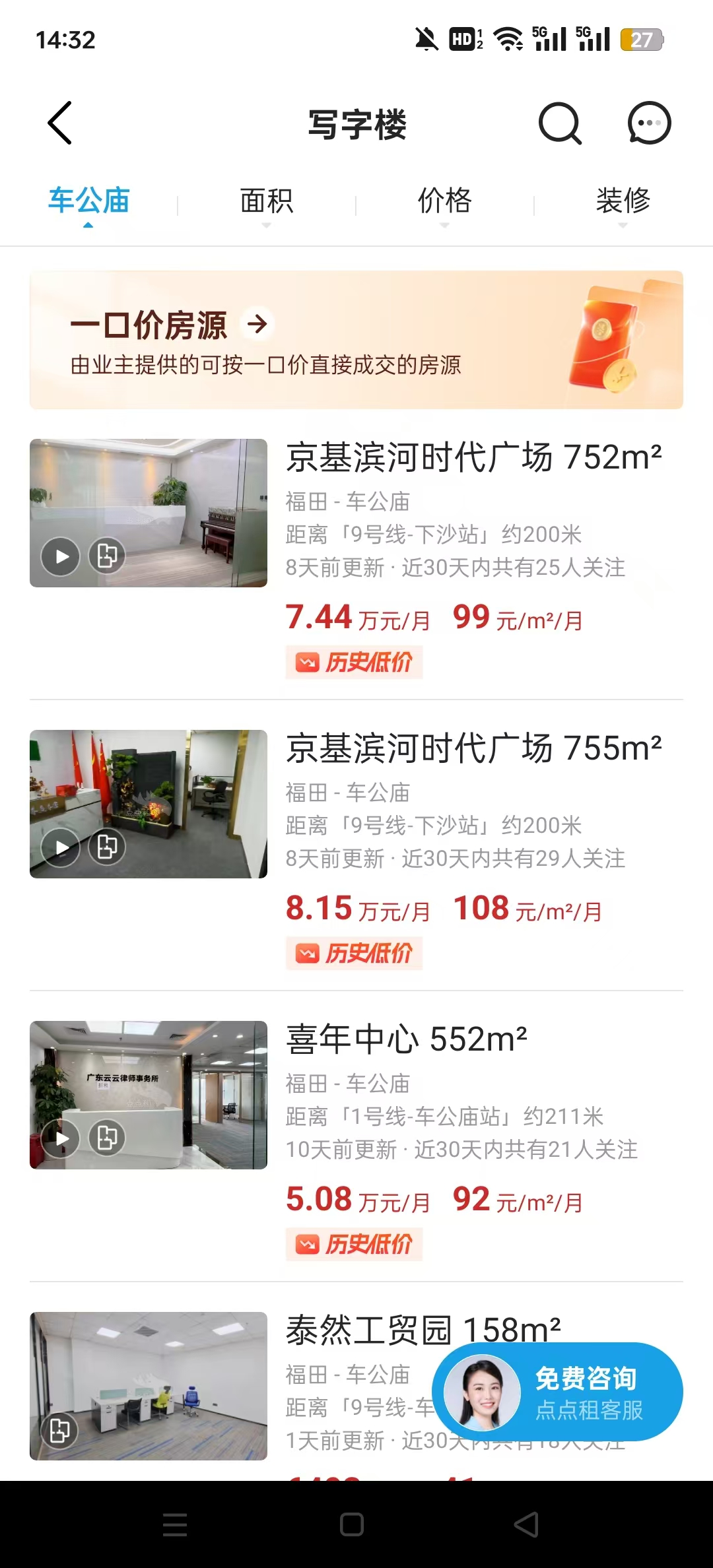This screenshot has width=713, height=1568.
Task: Open the 泰然工贸园 158m² listing
Action: point(356,1330)
